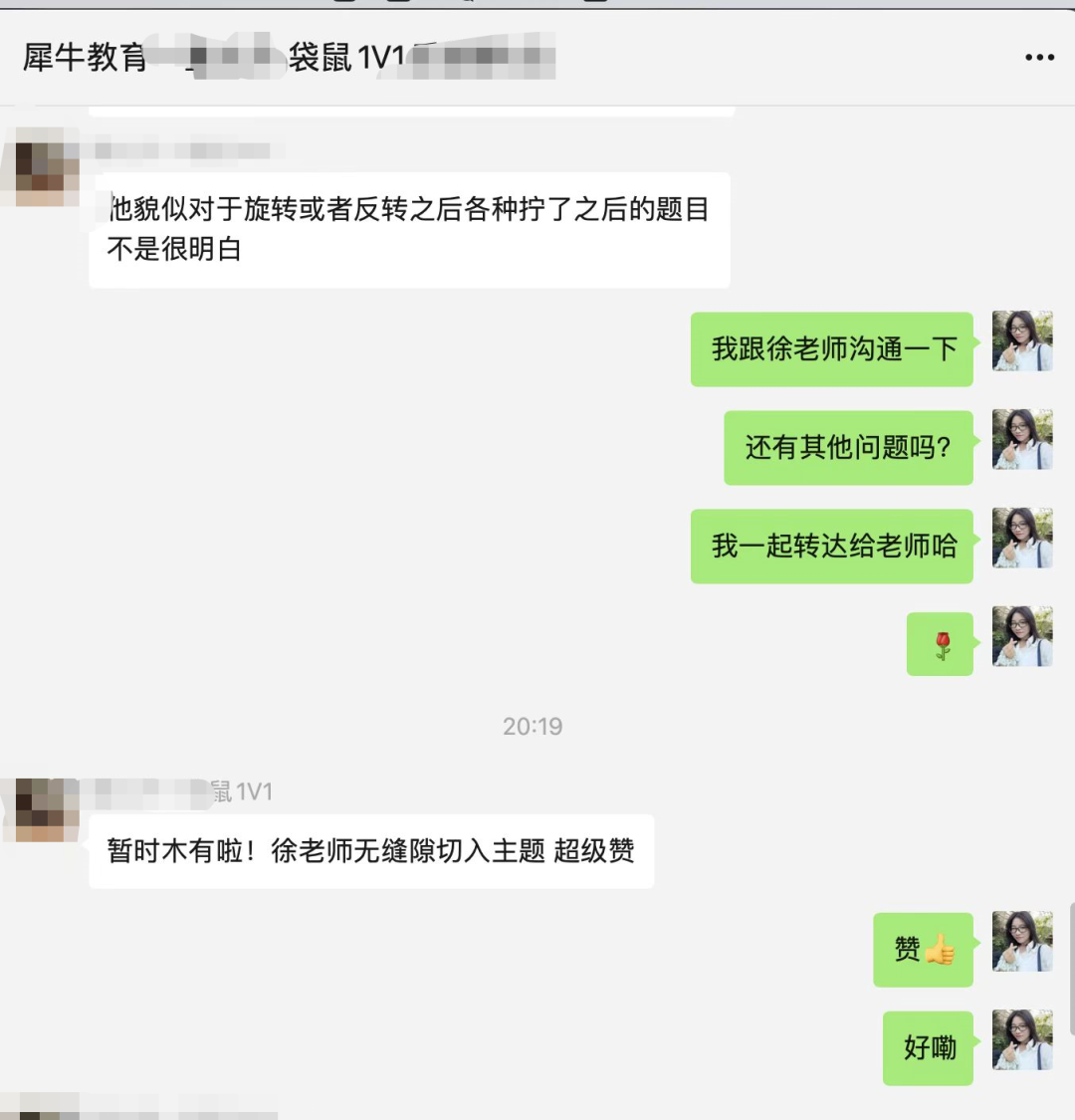Click the 我一起转达给老师哈 bubble
Viewport: 1075px width, 1120px height.
point(832,546)
